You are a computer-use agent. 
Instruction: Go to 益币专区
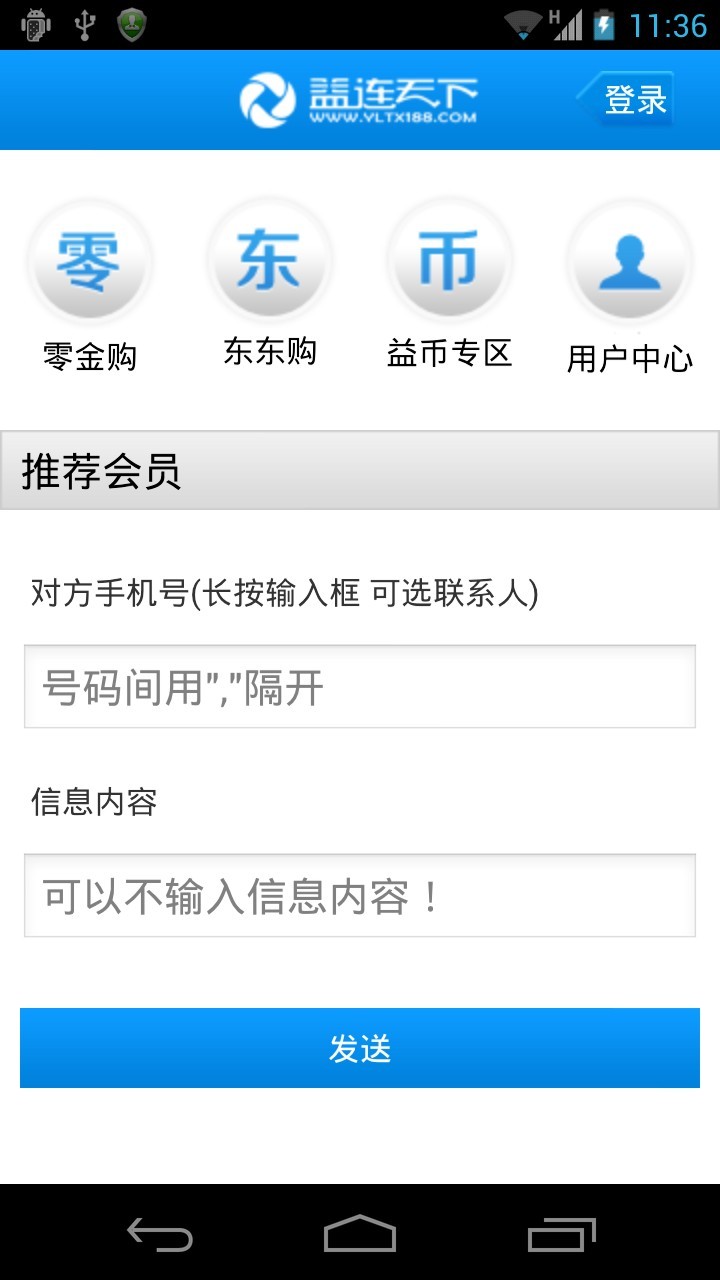pyautogui.click(x=450, y=284)
